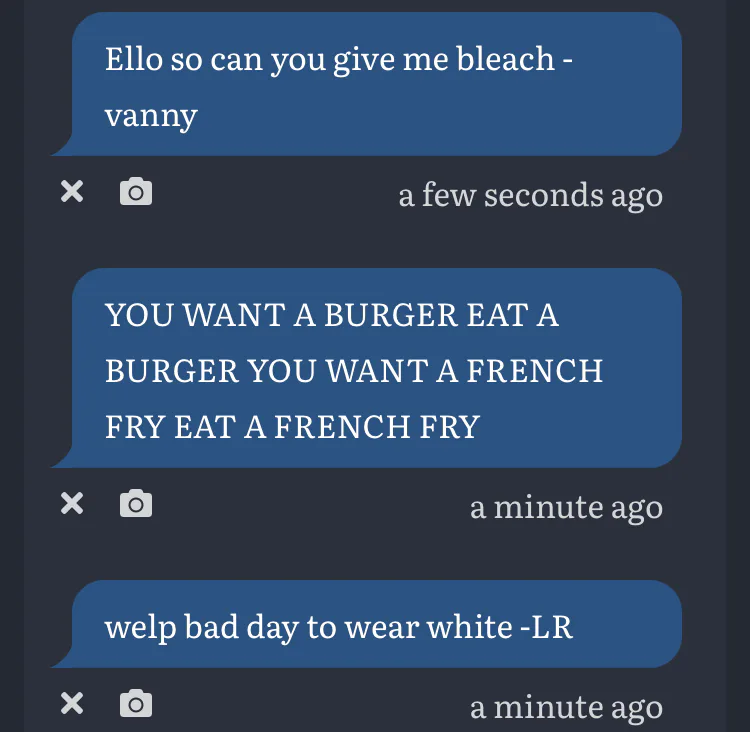The height and width of the screenshot is (732, 750).
Task: Screenshot the "YOU WANT A BURGER" message
Action: click(x=136, y=504)
